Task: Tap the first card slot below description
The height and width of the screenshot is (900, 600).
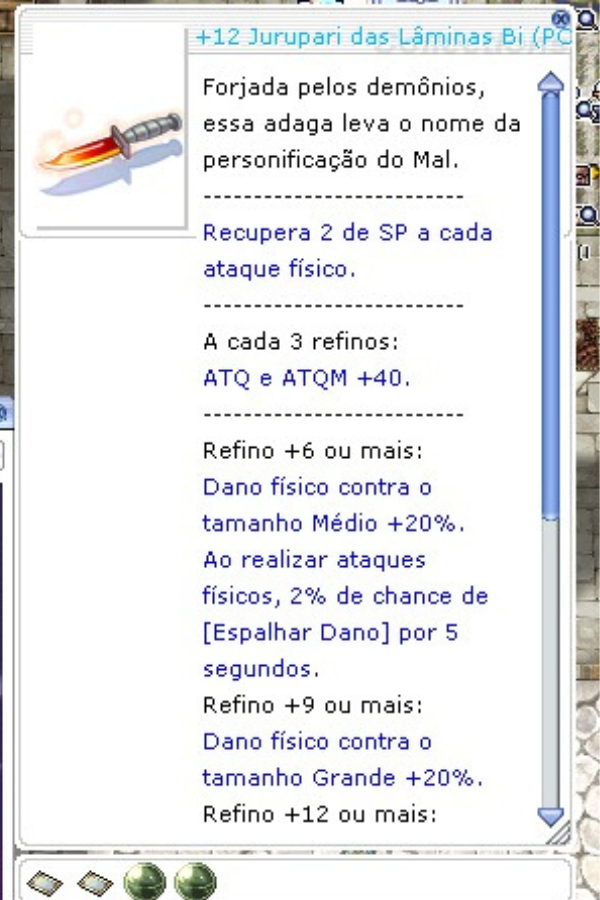Action: pyautogui.click(x=46, y=883)
